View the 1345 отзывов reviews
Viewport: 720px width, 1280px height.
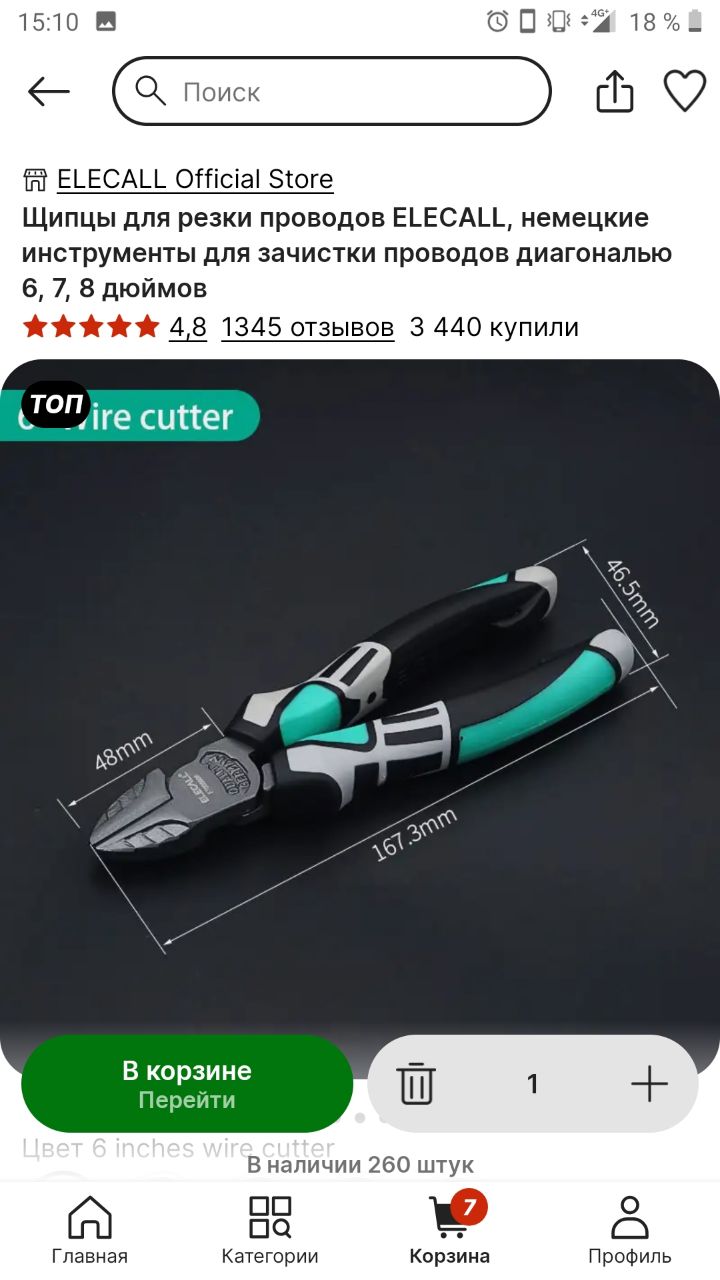point(308,327)
